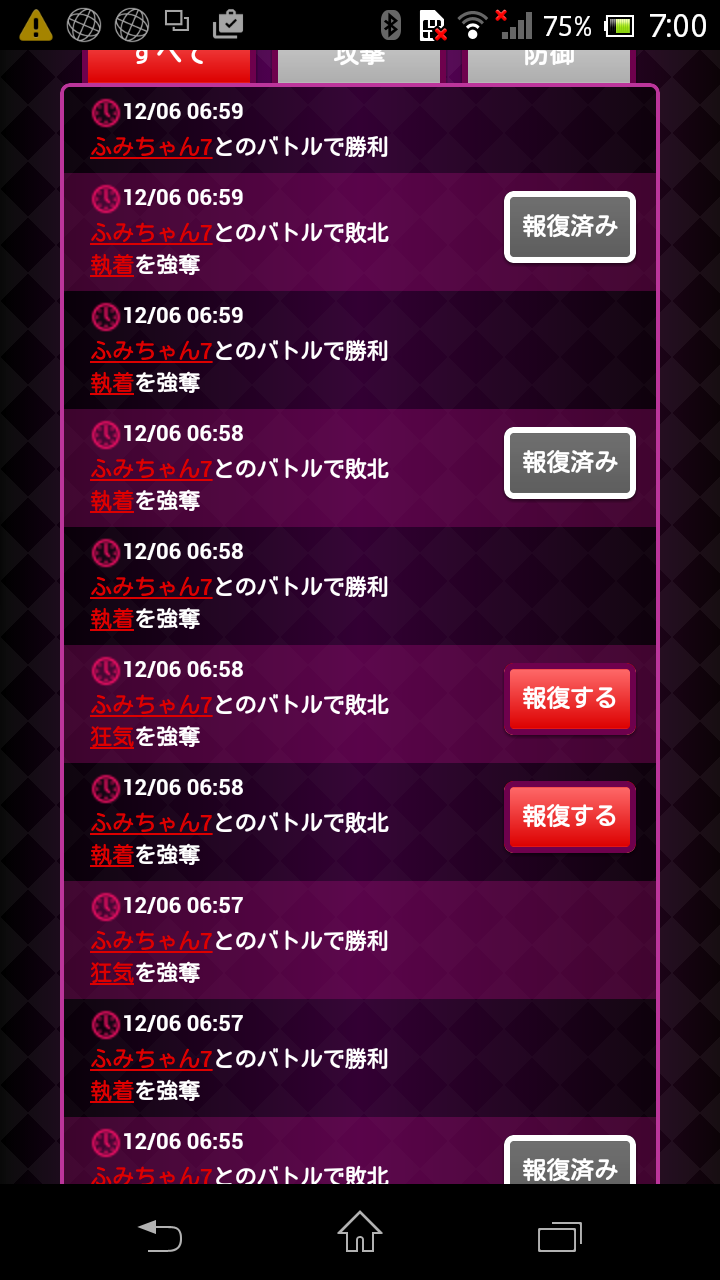
Task: Open the 執着 link in the 06:57 victory entry
Action: (112, 1091)
